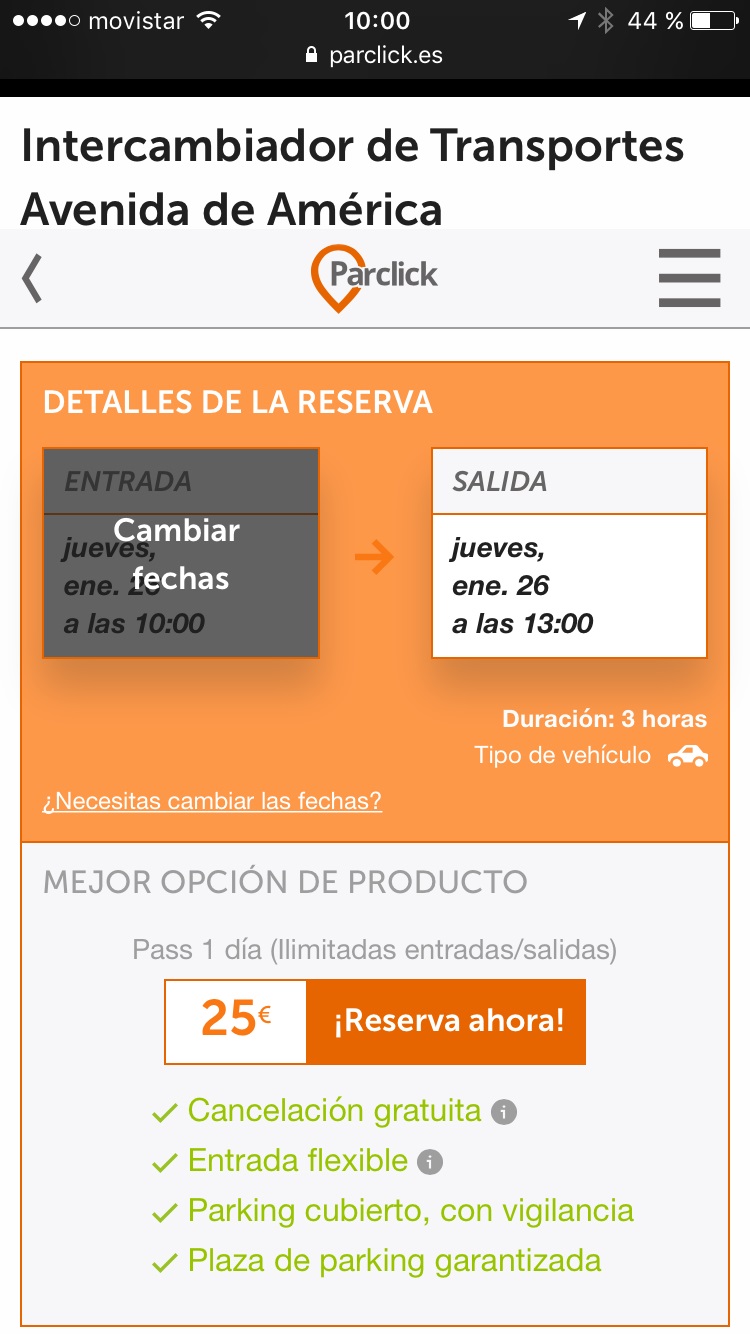Tap the ¡Reserva ahora! button
Image resolution: width=750 pixels, height=1334 pixels.
446,1021
